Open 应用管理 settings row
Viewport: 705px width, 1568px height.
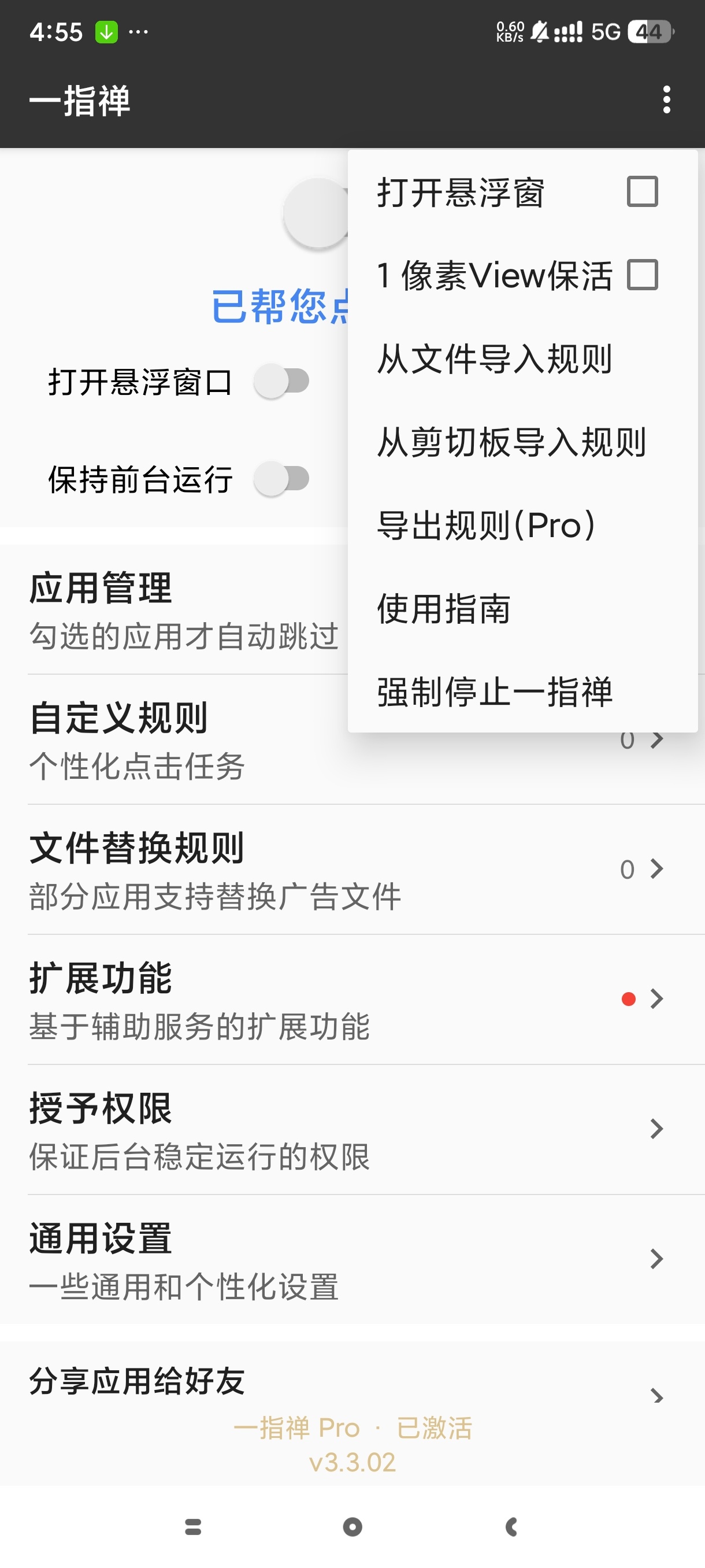183,610
